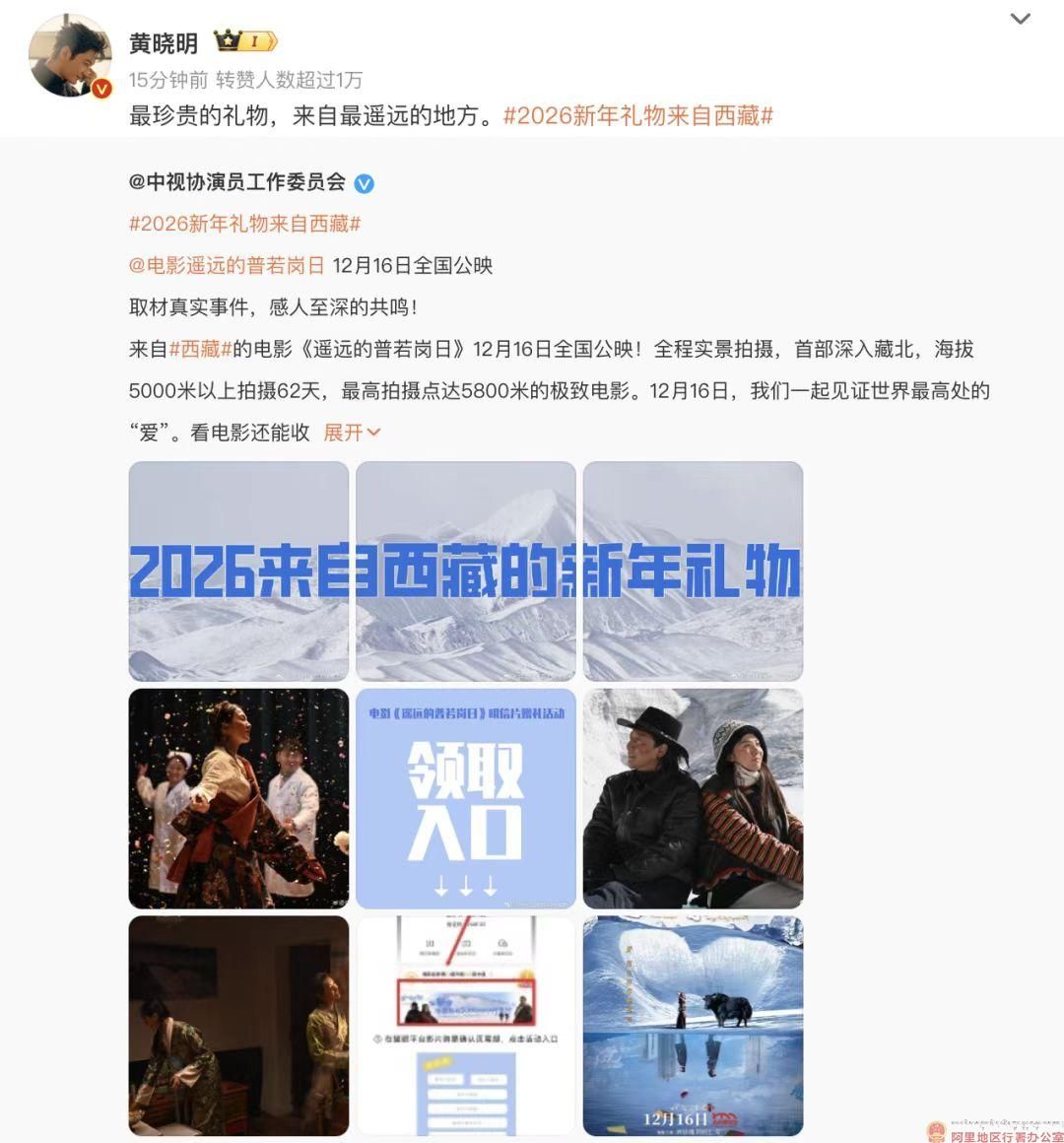Open the hashtag in 黄晓明's caption
The image size is (1064, 1143).
637,116
